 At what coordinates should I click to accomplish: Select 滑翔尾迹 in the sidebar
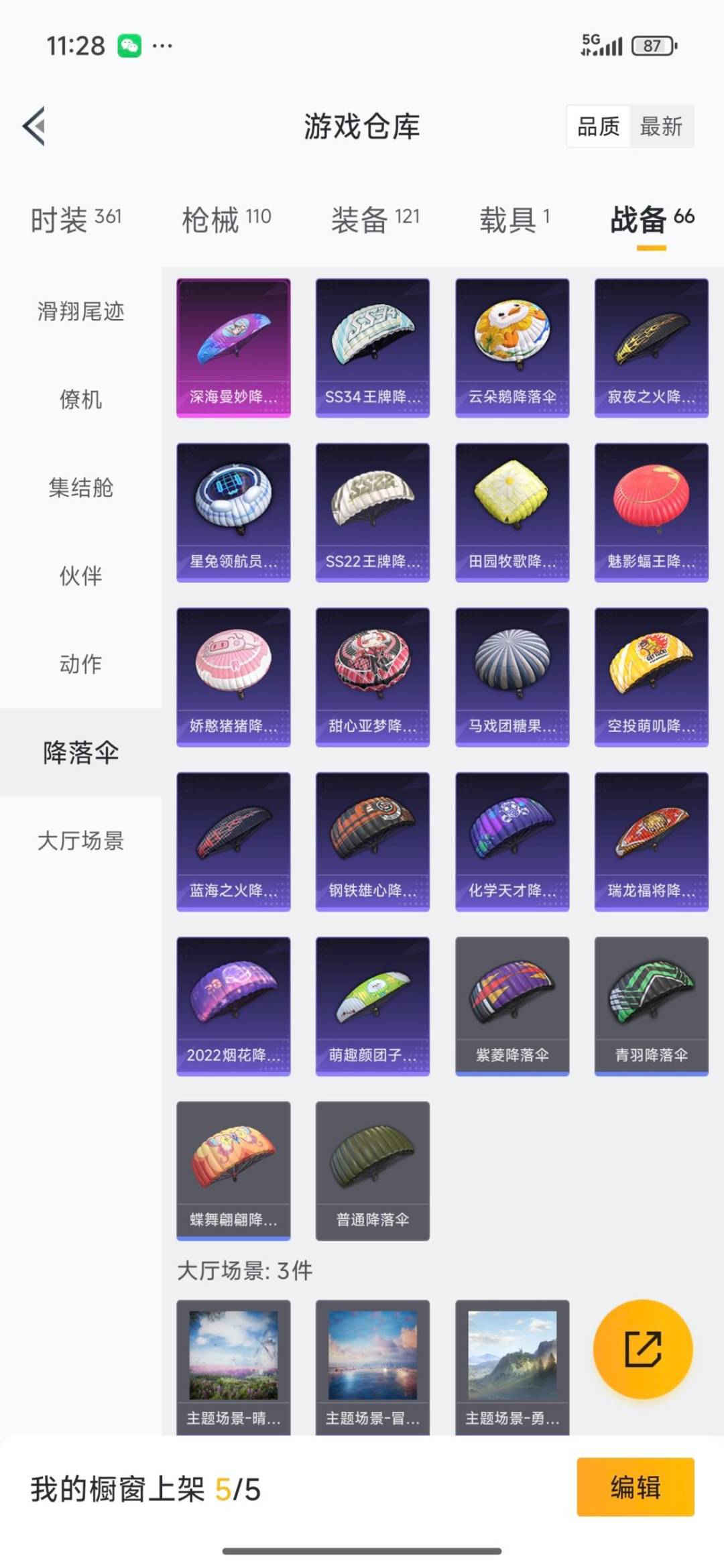pyautogui.click(x=80, y=311)
